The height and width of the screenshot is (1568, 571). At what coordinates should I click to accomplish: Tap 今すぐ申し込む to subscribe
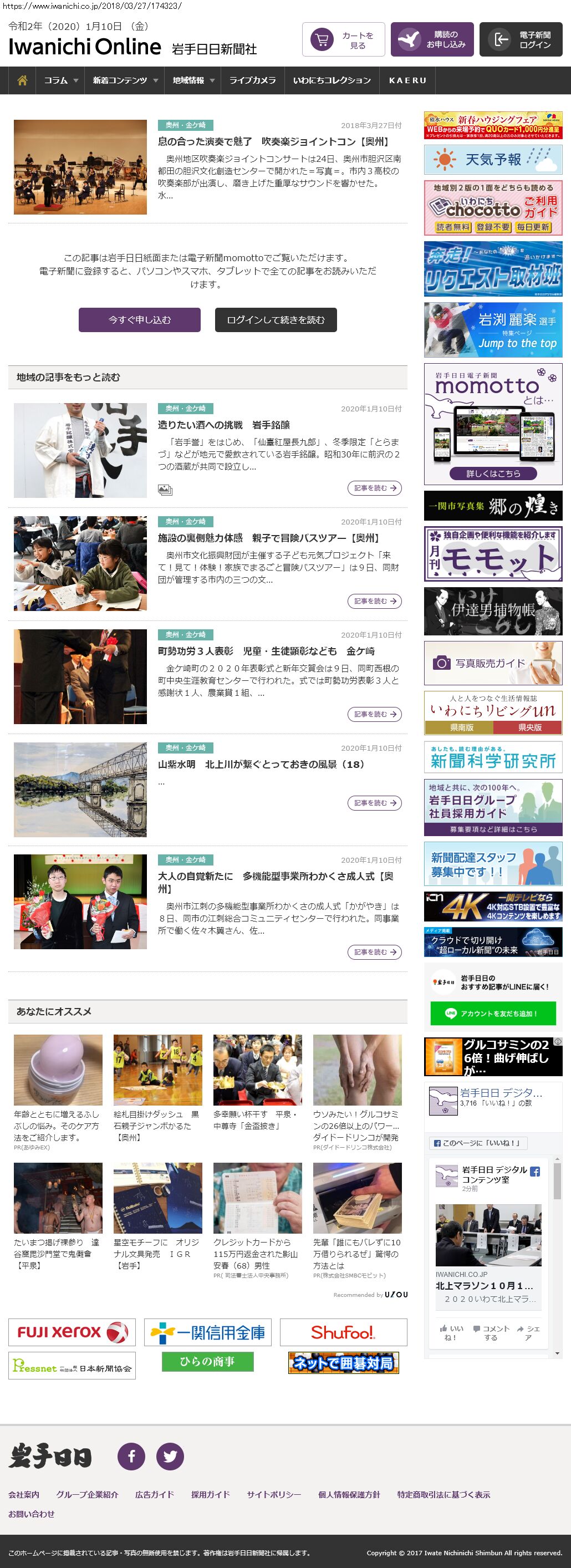point(139,319)
